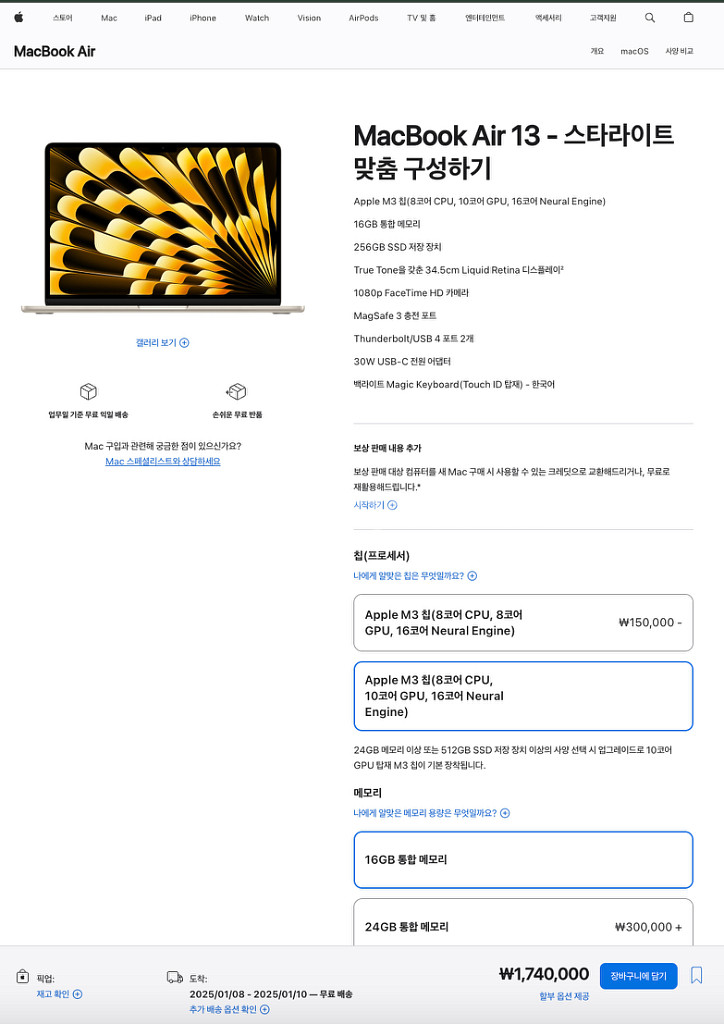Click the pickup bag icon next to 픽업
Screen dimensions: 724x1024
coord(23,972)
